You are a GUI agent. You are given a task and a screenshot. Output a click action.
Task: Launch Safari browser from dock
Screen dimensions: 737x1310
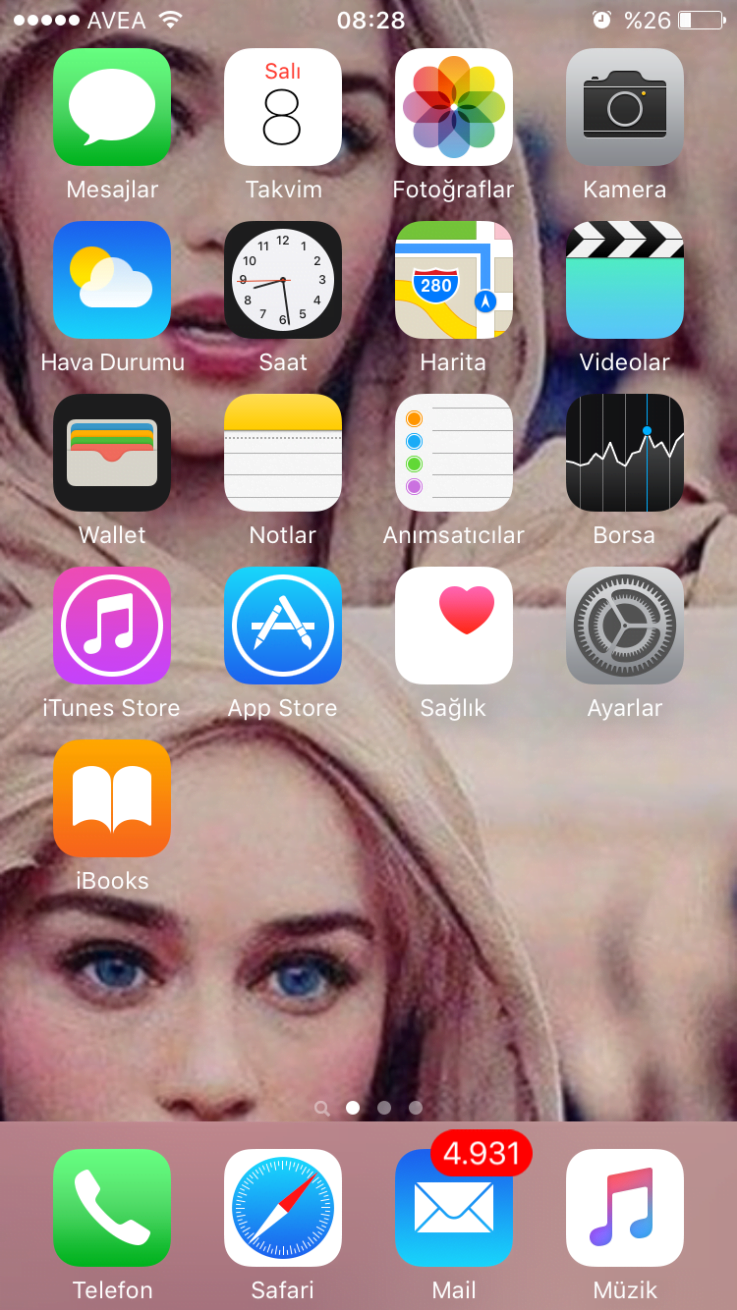coord(283,1208)
